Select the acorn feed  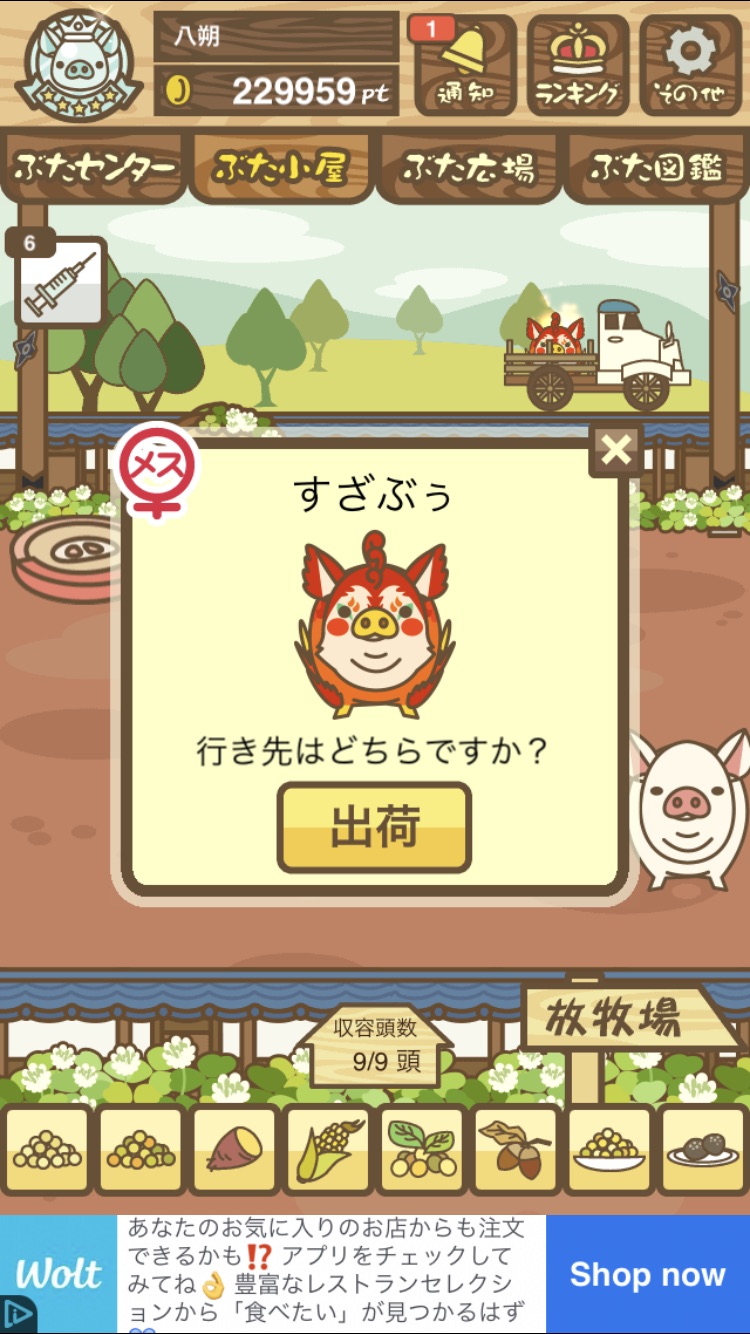pos(516,1150)
